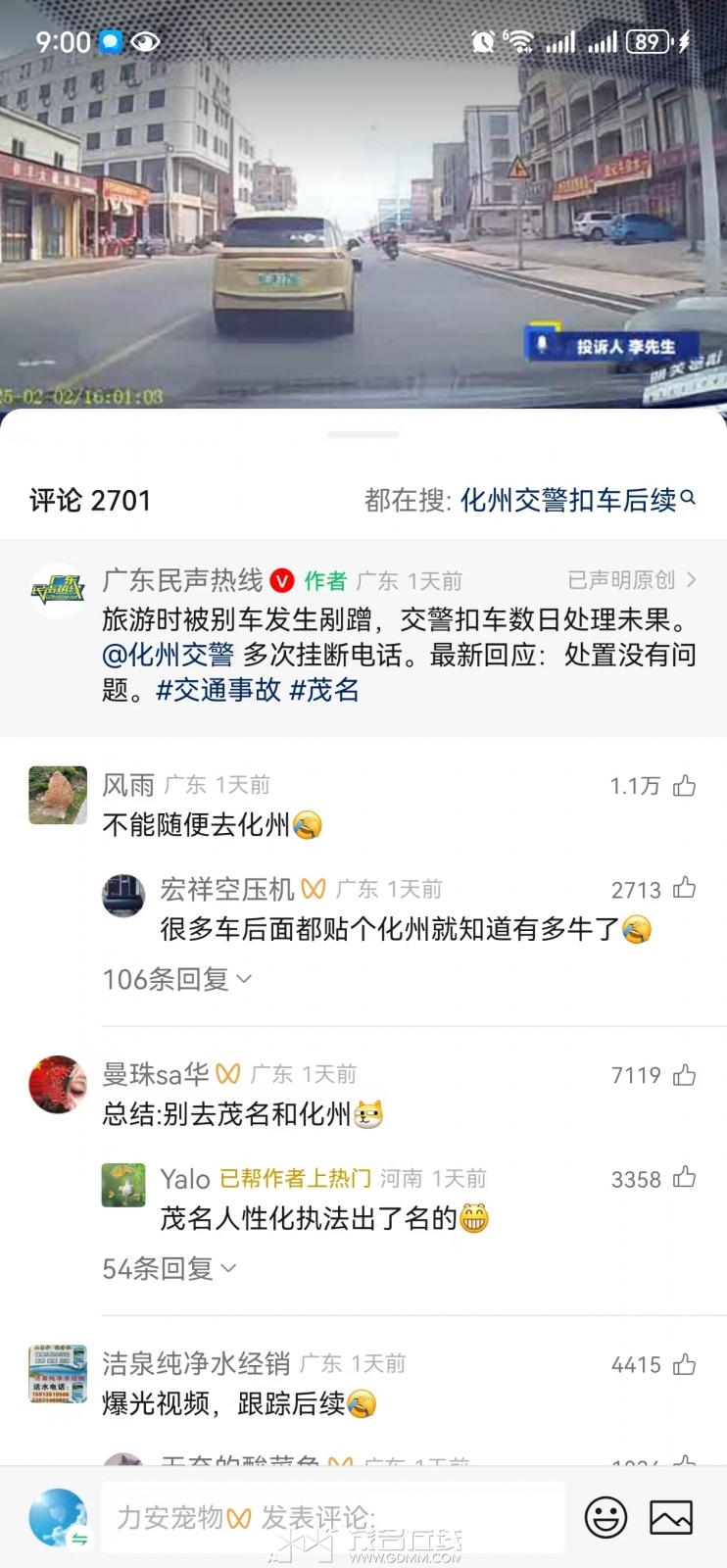Open the @化州交警 mention

(x=168, y=655)
